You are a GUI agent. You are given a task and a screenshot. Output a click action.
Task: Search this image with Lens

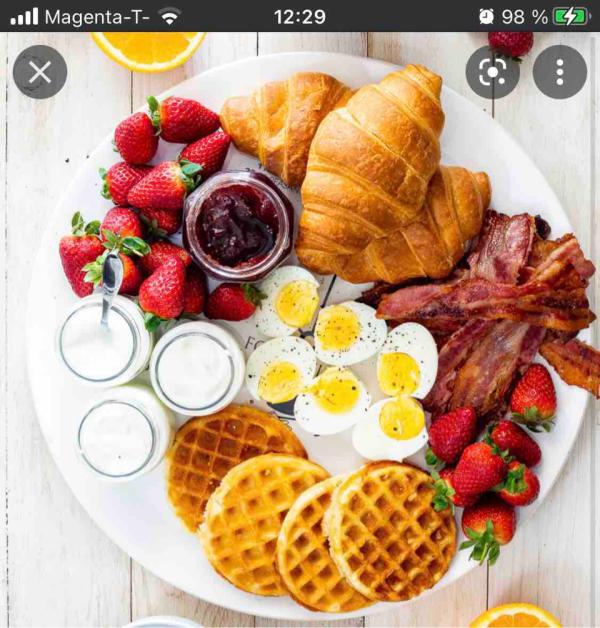click(492, 72)
